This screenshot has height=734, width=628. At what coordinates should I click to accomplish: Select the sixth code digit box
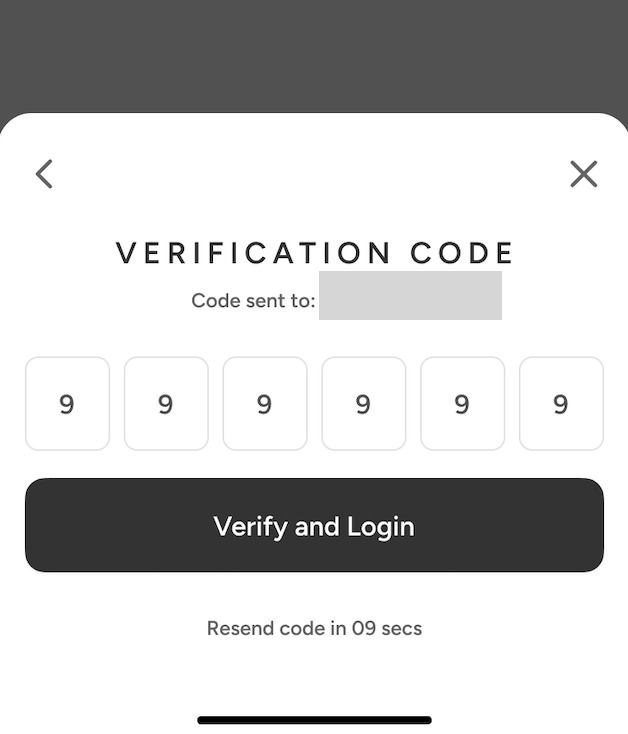(x=561, y=404)
